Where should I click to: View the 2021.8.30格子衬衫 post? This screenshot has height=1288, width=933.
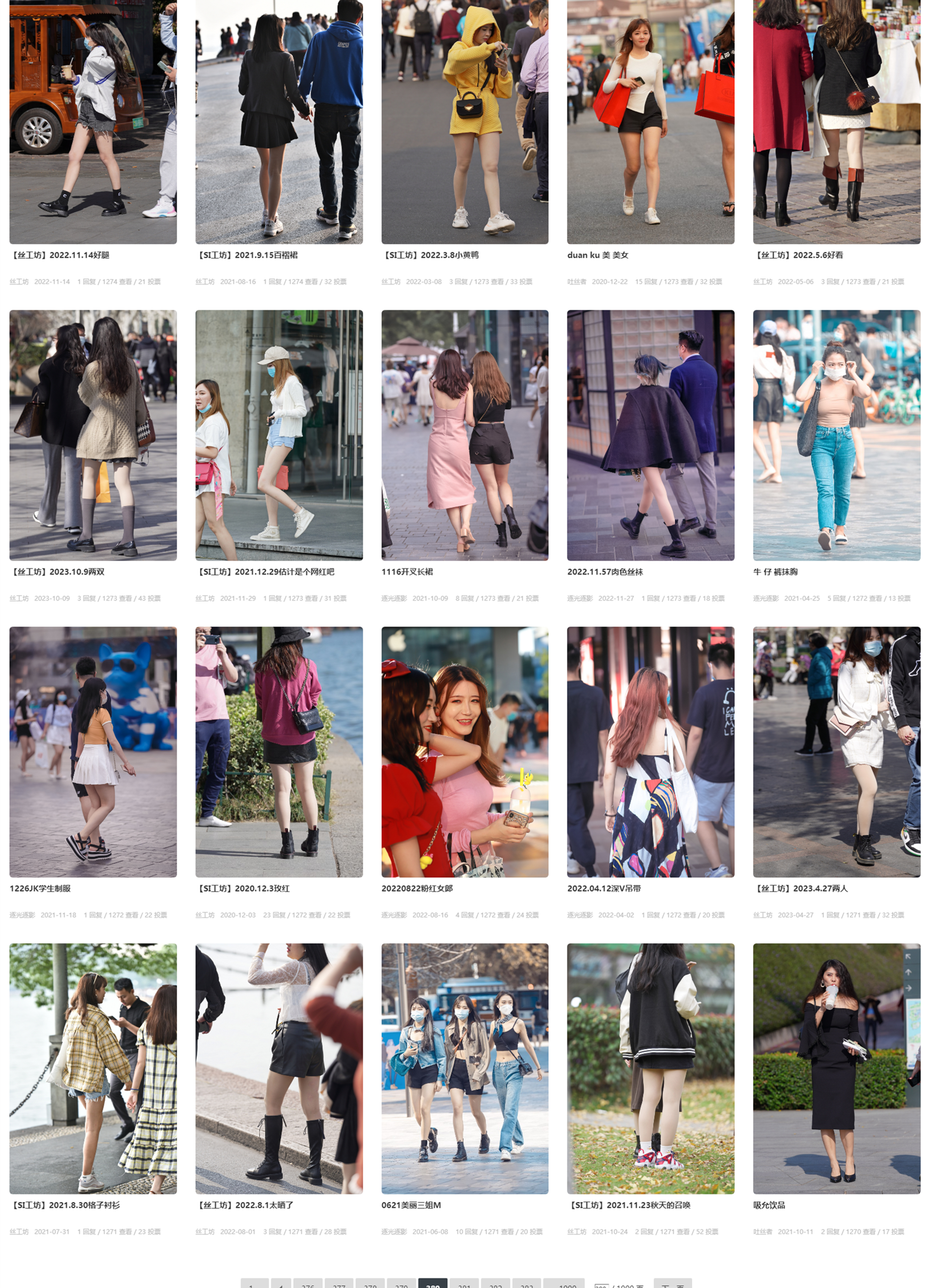pos(93,1069)
